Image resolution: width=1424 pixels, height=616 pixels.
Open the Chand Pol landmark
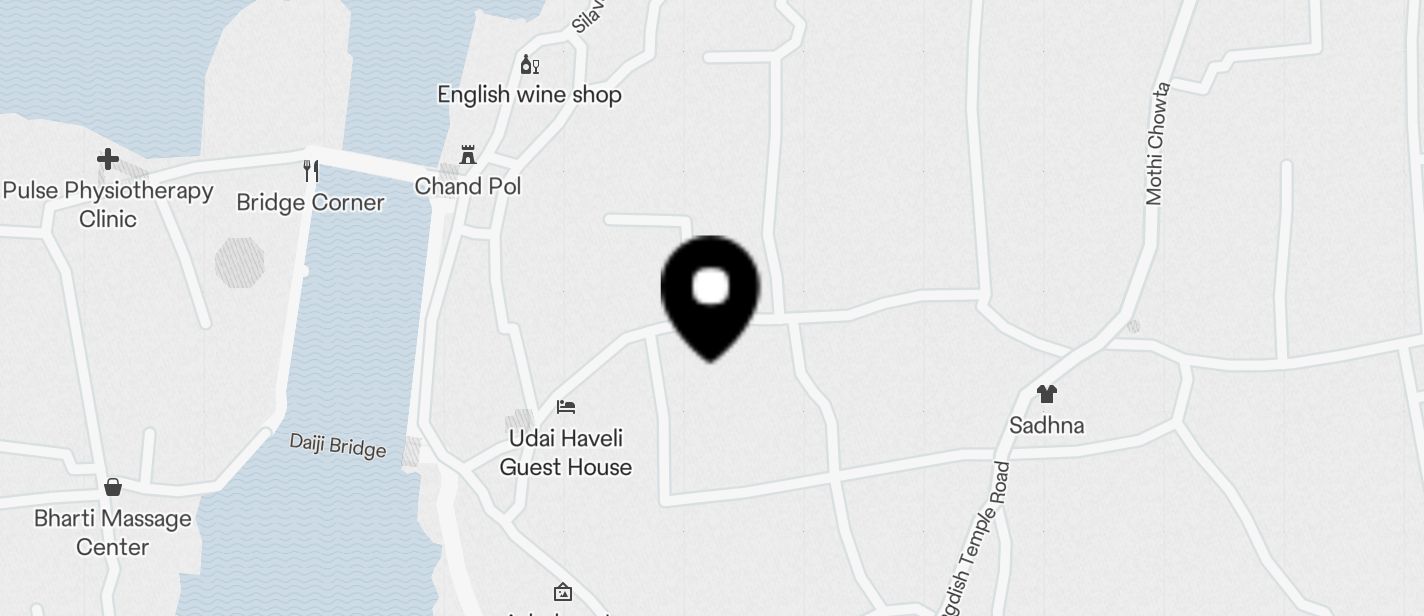pos(467,156)
